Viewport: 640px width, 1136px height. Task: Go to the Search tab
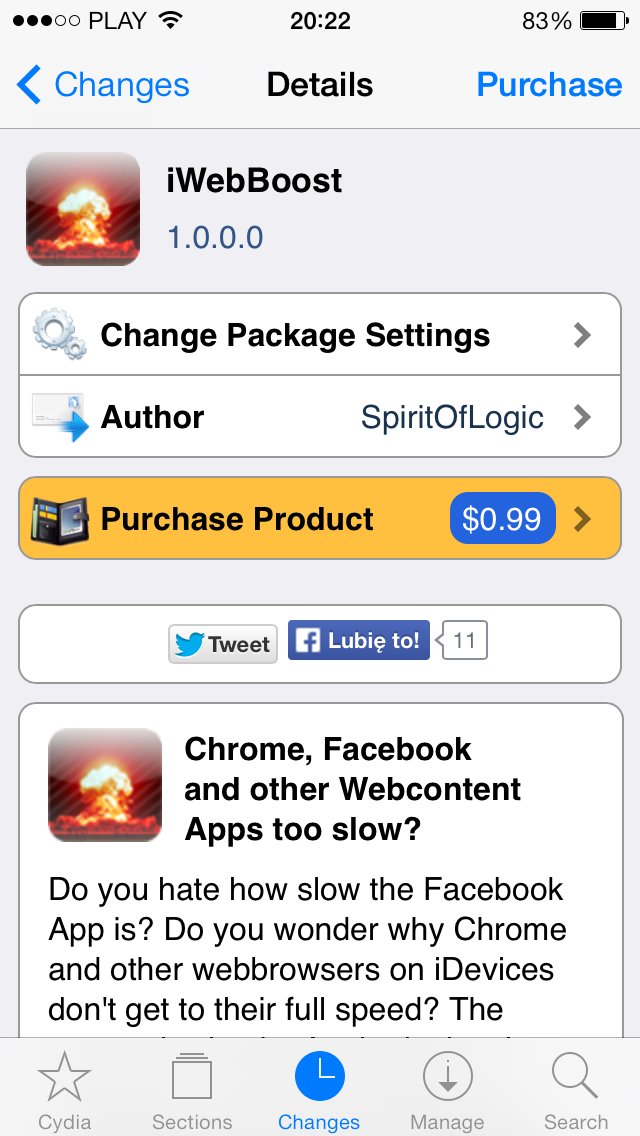coord(576,1088)
